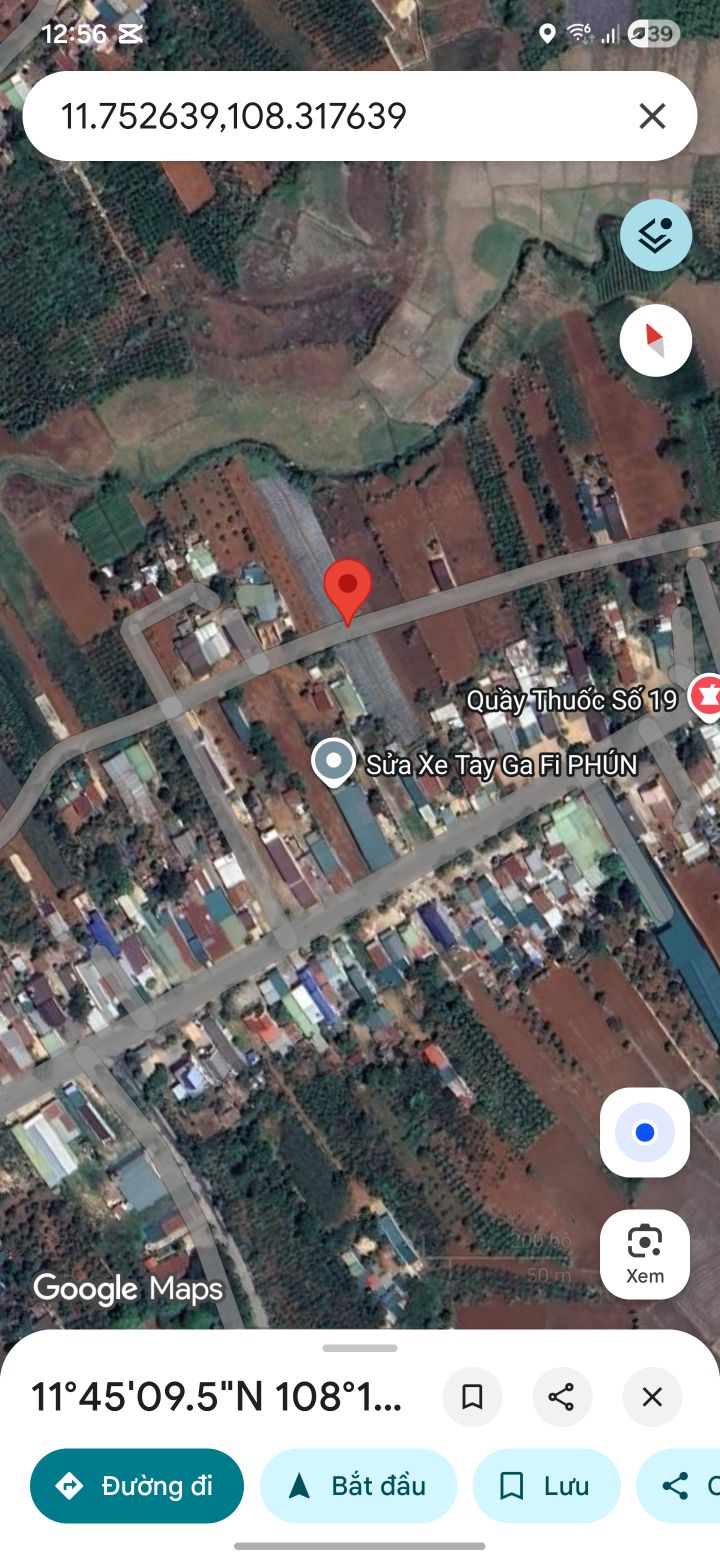This screenshot has height=1560, width=720.
Task: Open the map layers selector
Action: point(655,236)
